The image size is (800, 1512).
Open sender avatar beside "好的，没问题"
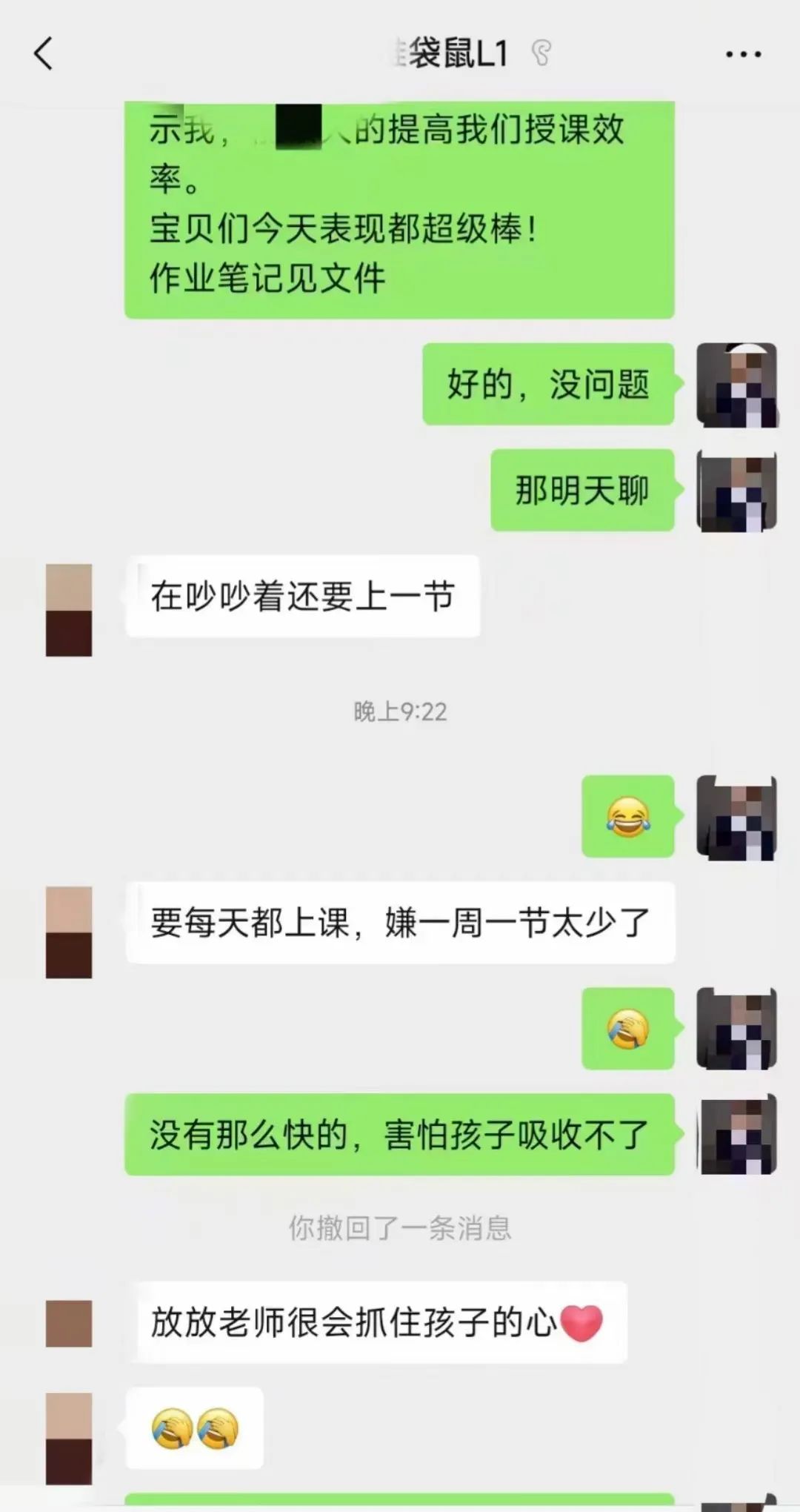(x=736, y=385)
